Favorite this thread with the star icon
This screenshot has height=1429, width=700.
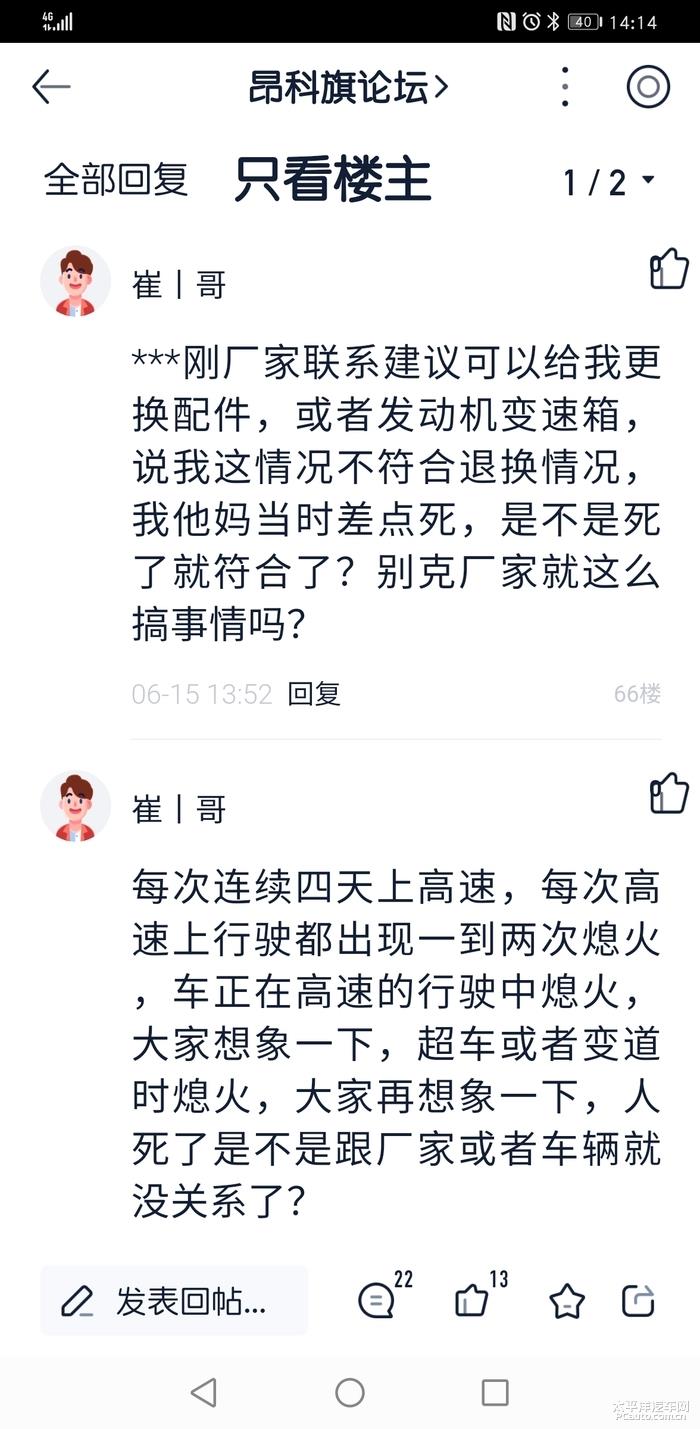(x=567, y=1301)
